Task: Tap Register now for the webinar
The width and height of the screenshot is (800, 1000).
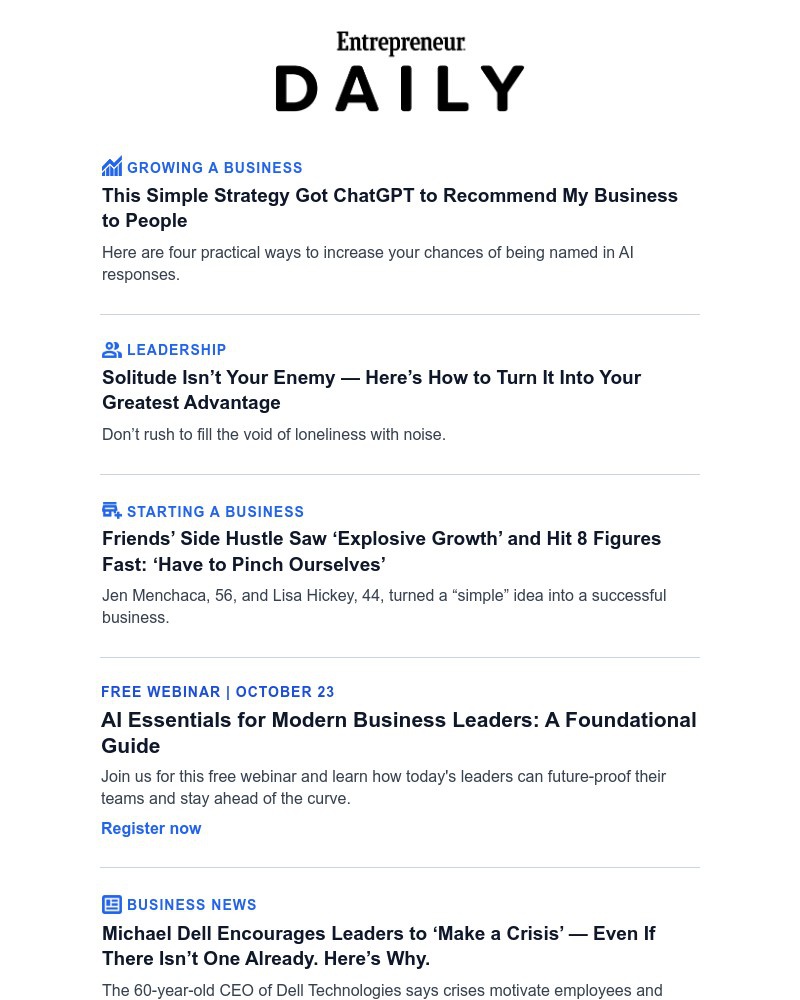Action: (151, 828)
